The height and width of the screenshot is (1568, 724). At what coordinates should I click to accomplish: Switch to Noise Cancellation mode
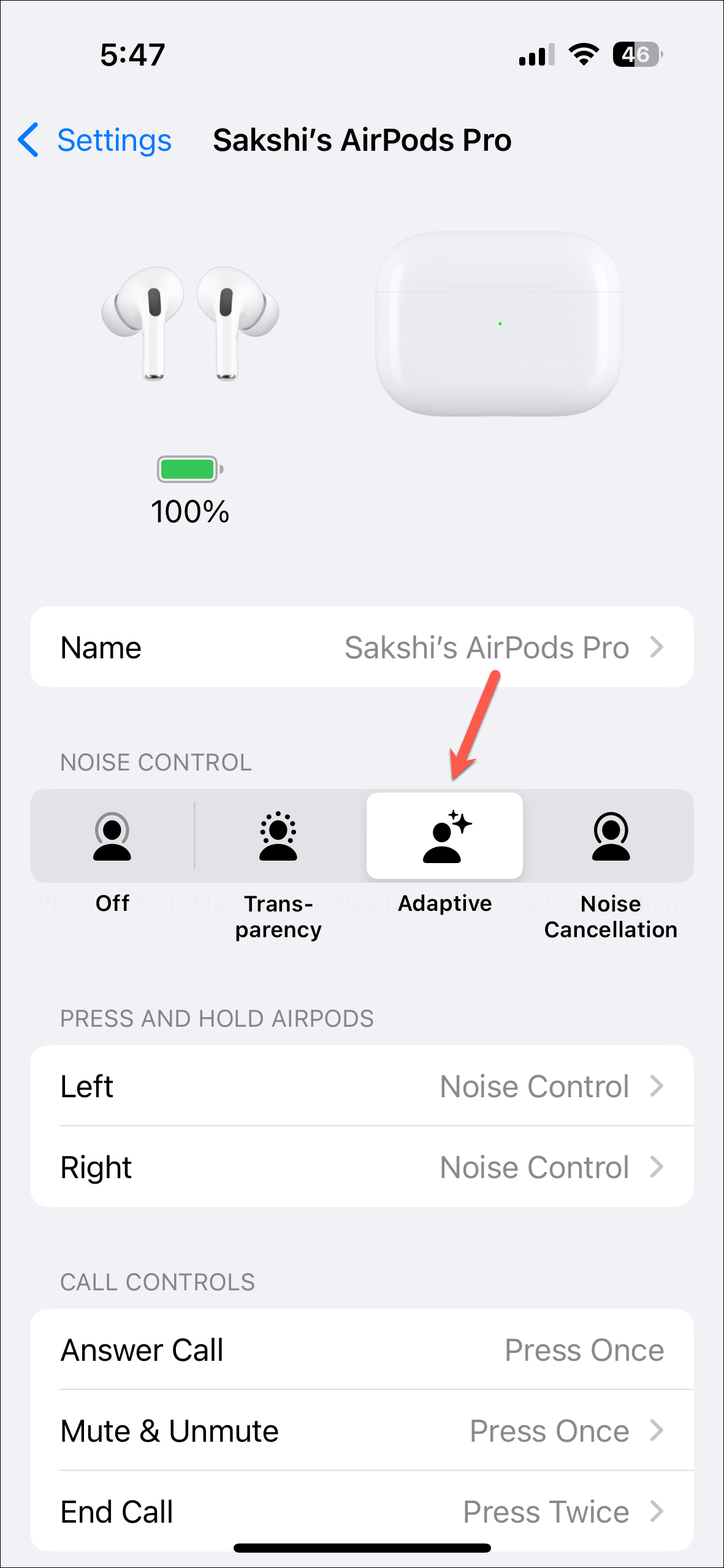[x=611, y=836]
